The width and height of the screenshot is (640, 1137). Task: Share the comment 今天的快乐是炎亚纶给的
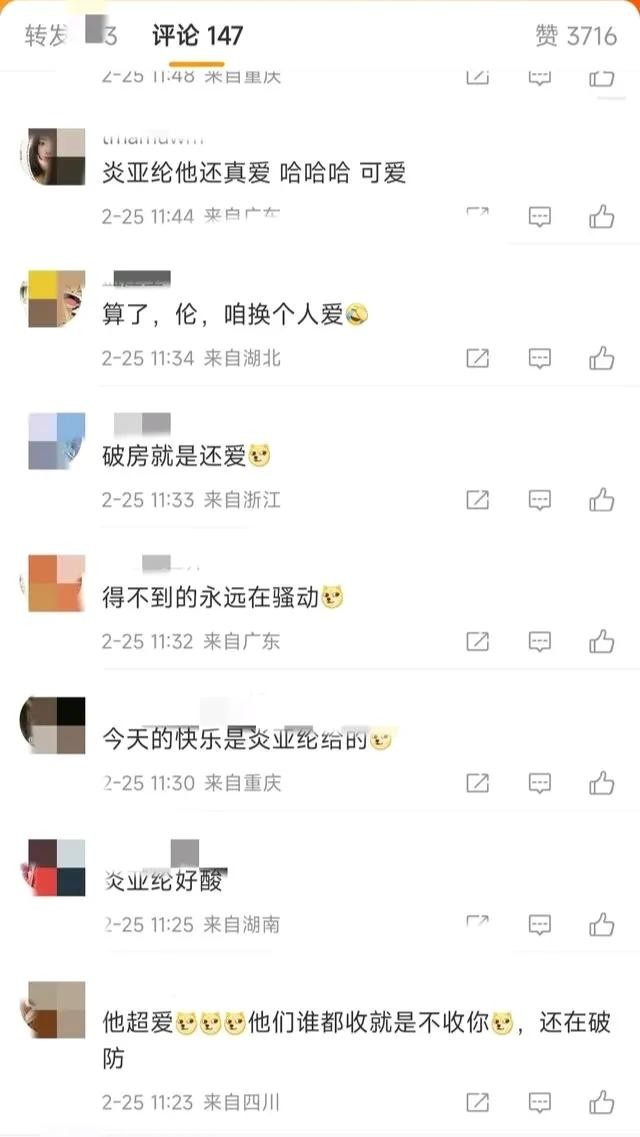pos(478,782)
